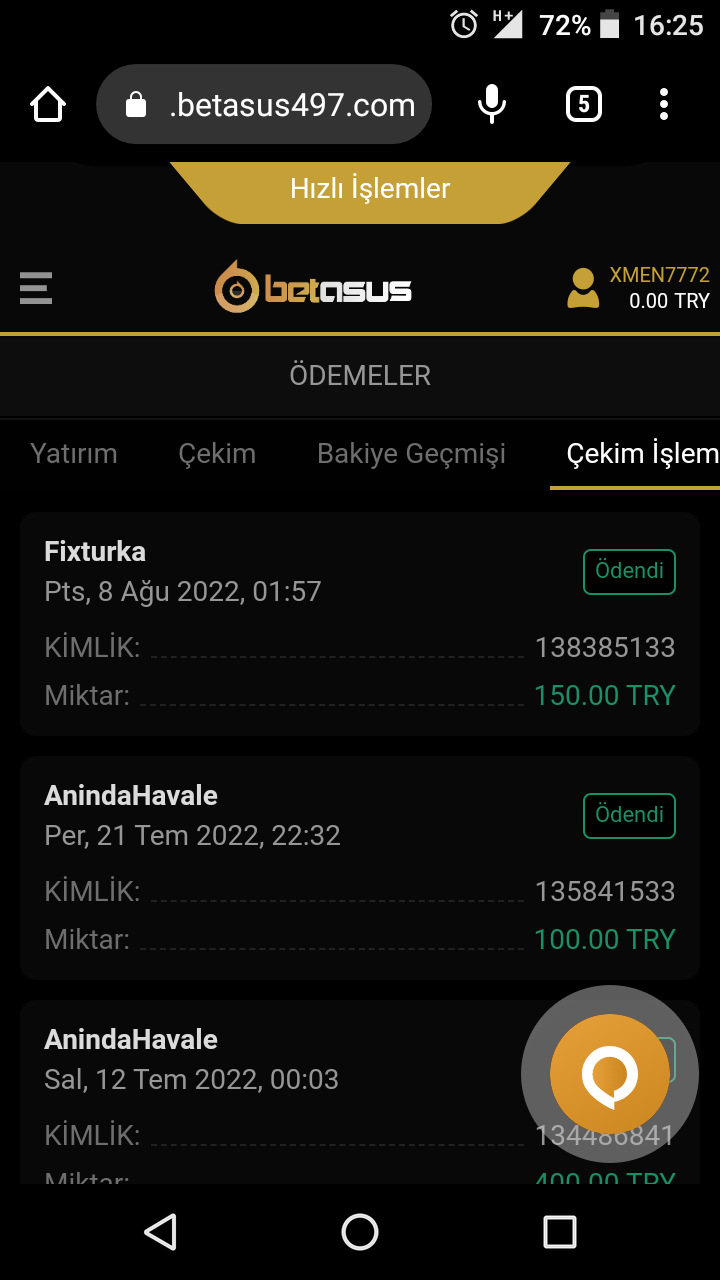This screenshot has height=1280, width=720.
Task: Open the live chat support bubble
Action: (x=609, y=1074)
